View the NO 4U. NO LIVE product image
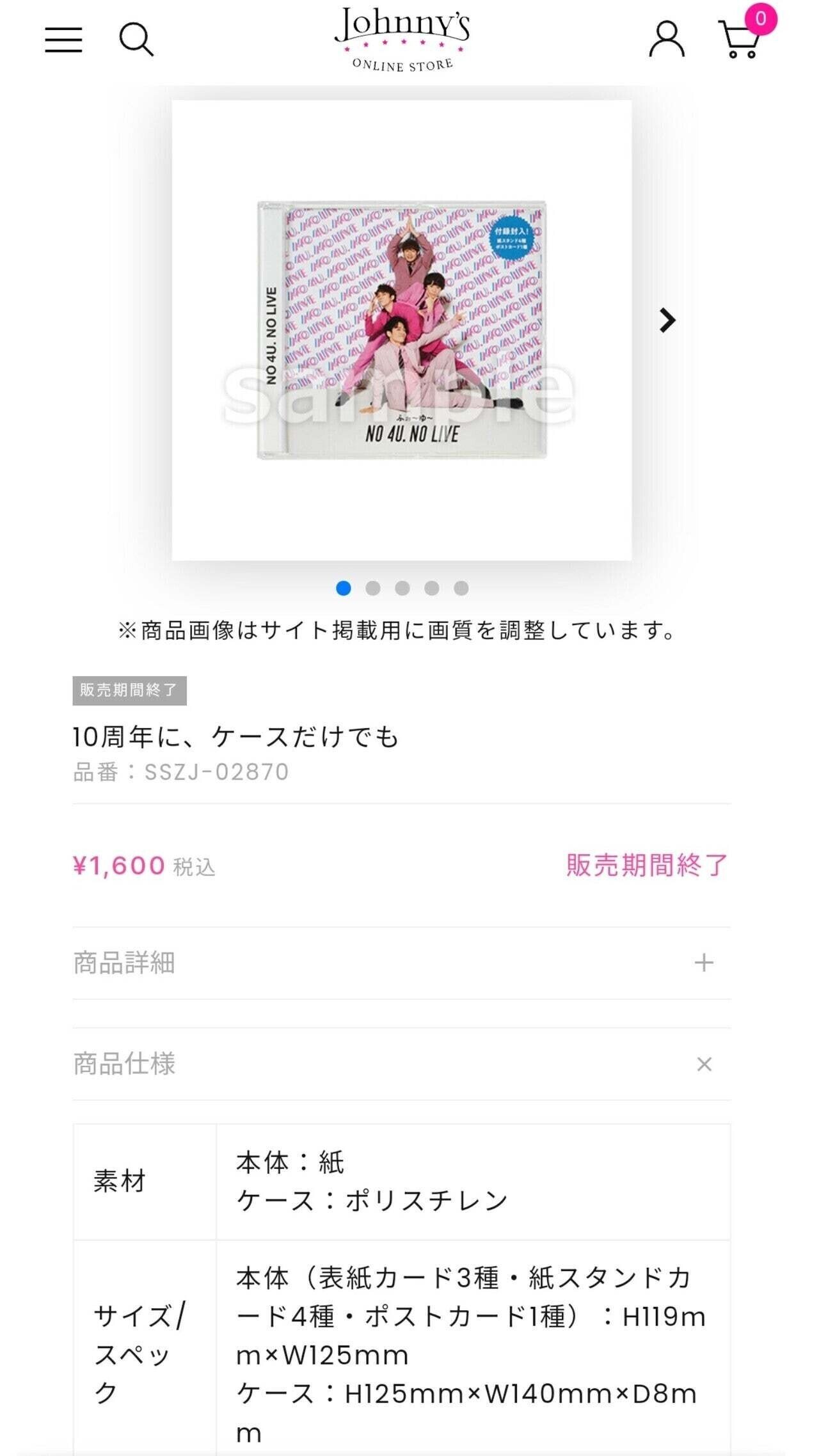The image size is (819, 1456). pyautogui.click(x=402, y=330)
